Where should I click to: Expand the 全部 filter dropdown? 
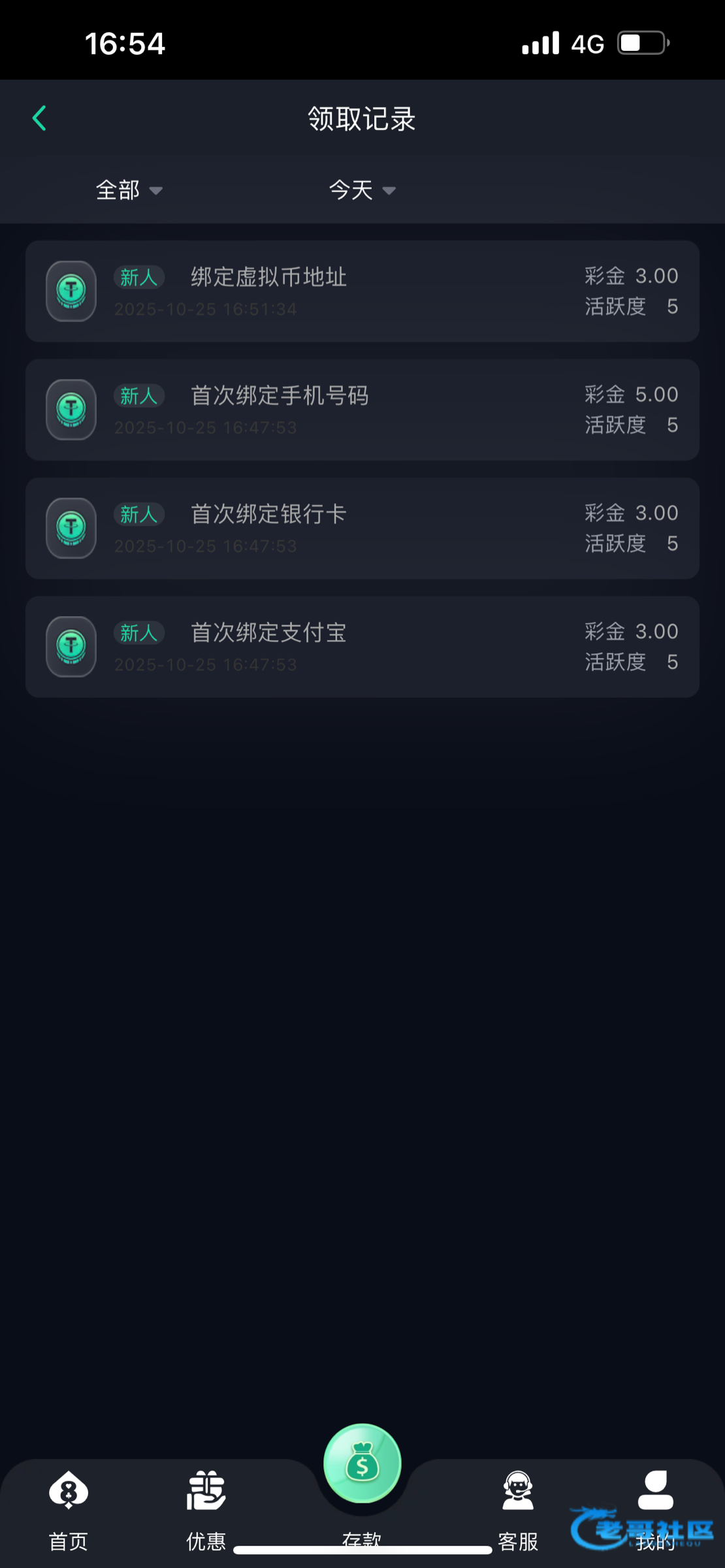[129, 190]
